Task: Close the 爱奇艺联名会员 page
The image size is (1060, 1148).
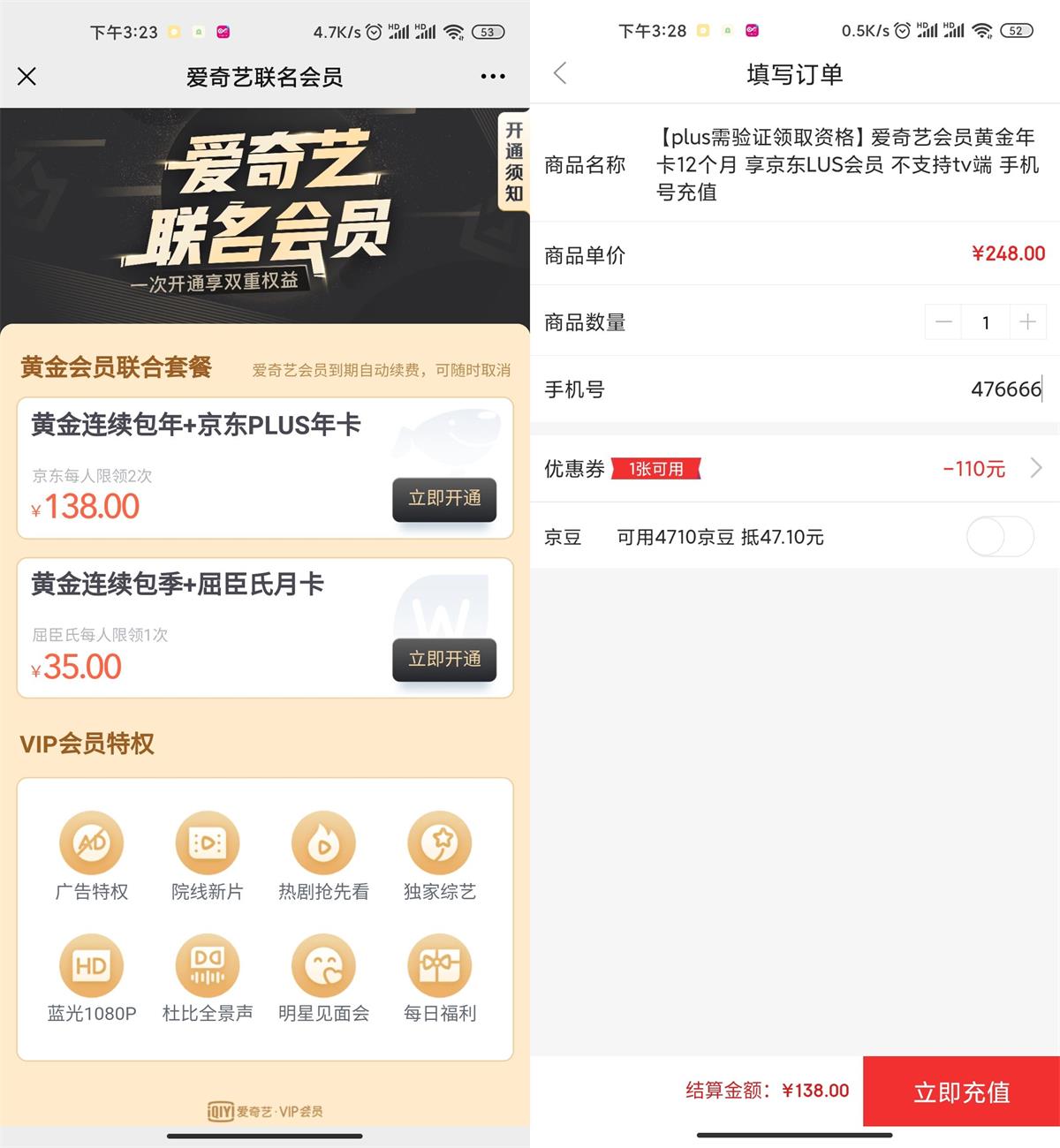Action: (x=27, y=77)
